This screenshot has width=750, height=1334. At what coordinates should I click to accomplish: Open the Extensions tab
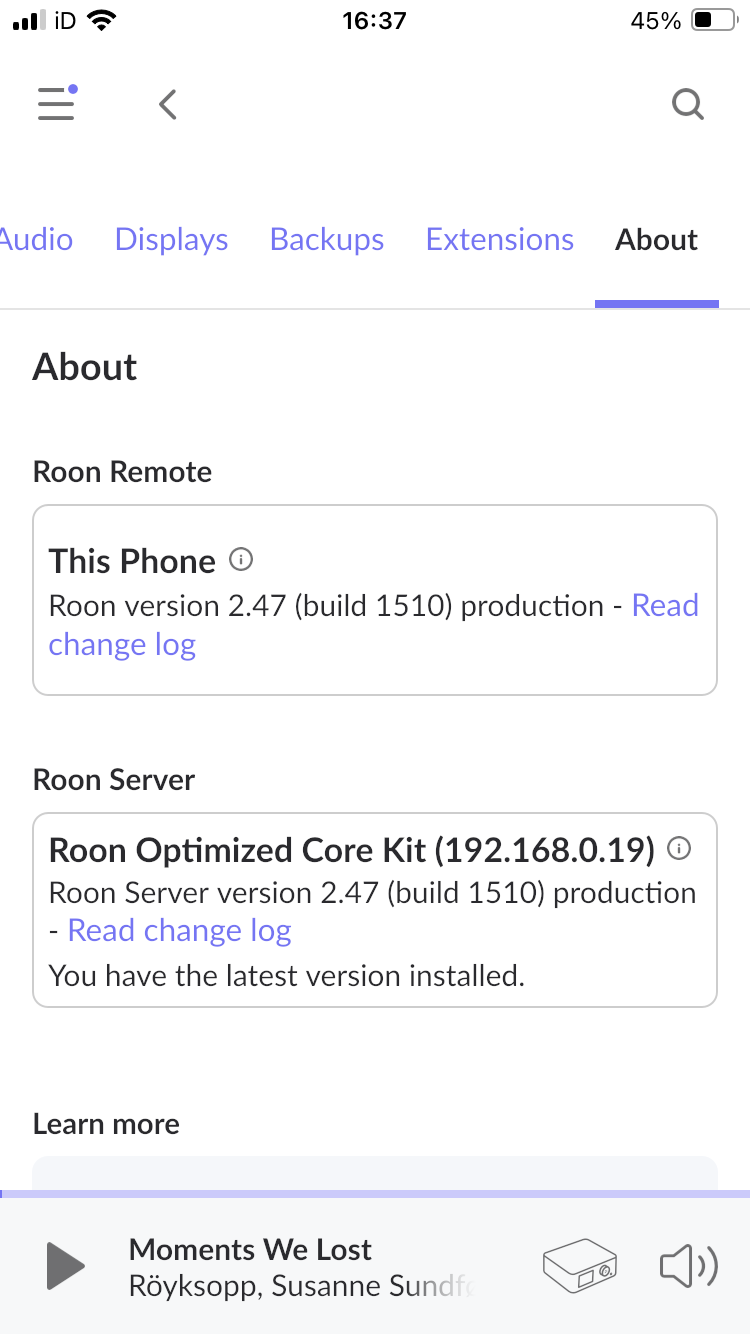pyautogui.click(x=500, y=240)
